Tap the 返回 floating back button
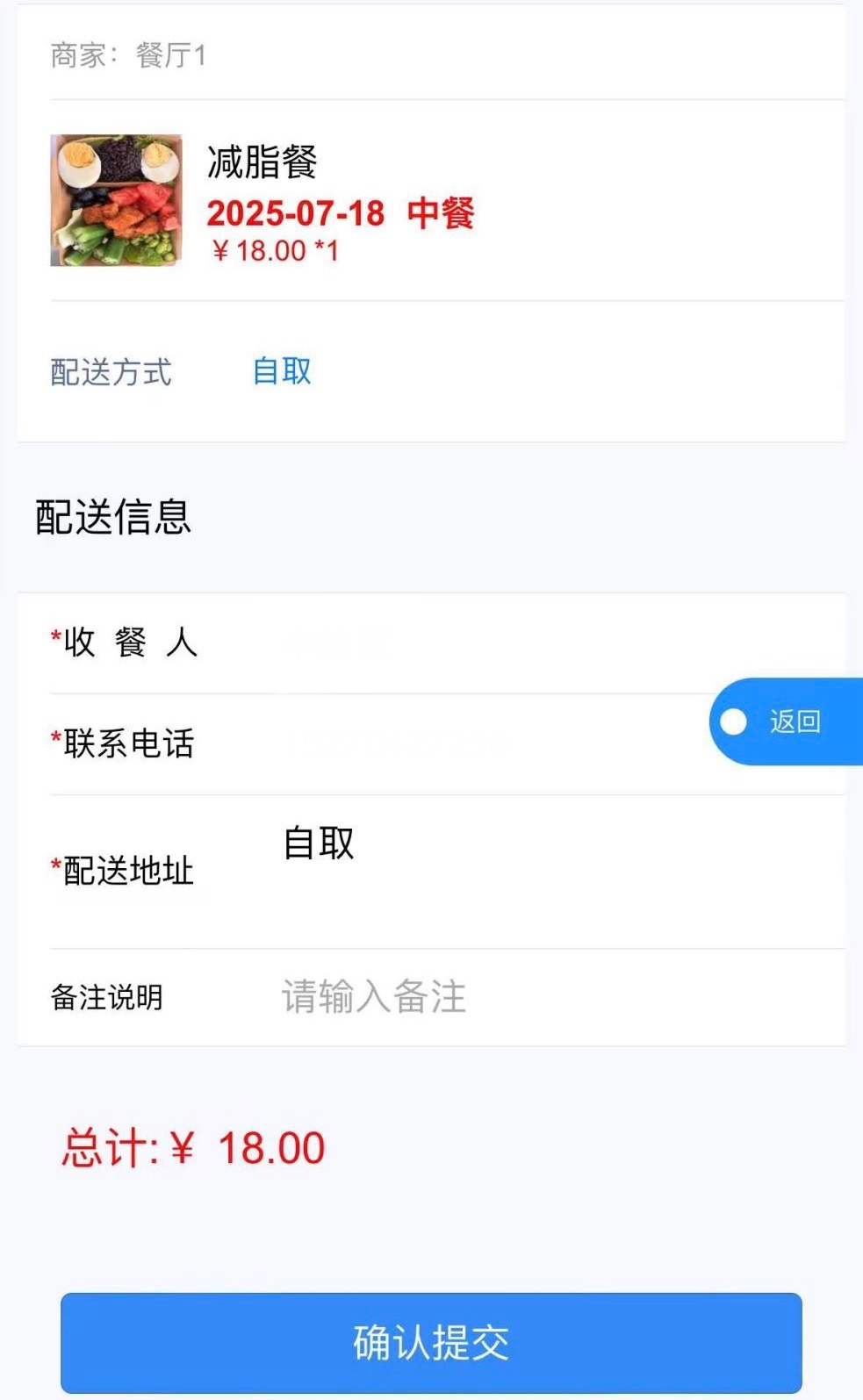Viewport: 863px width, 1400px height. click(x=793, y=722)
